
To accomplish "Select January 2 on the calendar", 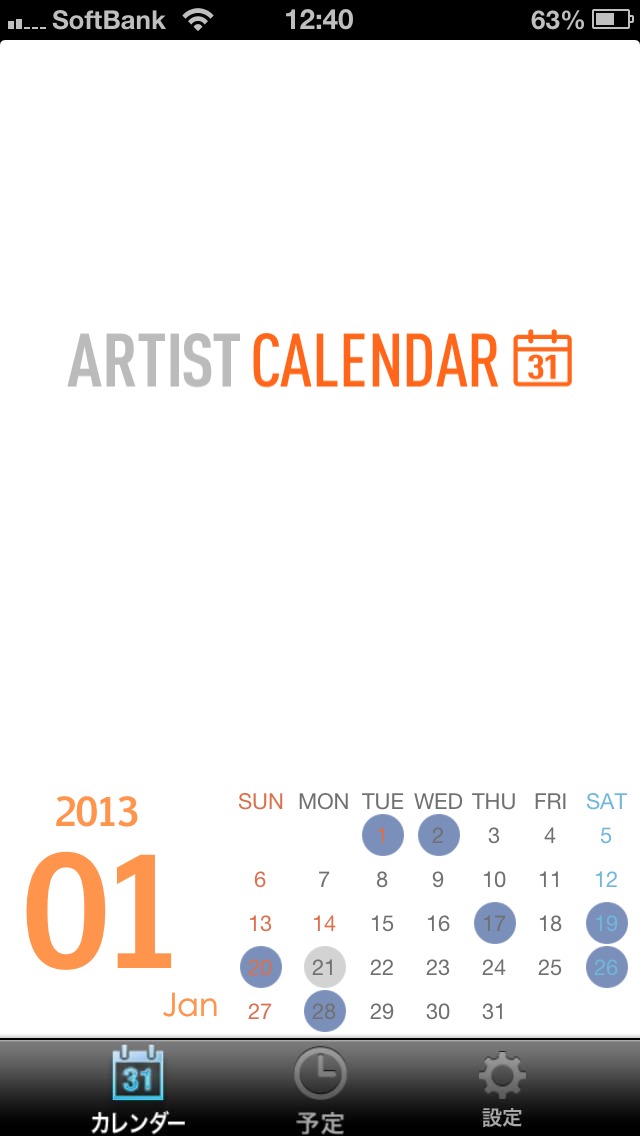I will (438, 835).
